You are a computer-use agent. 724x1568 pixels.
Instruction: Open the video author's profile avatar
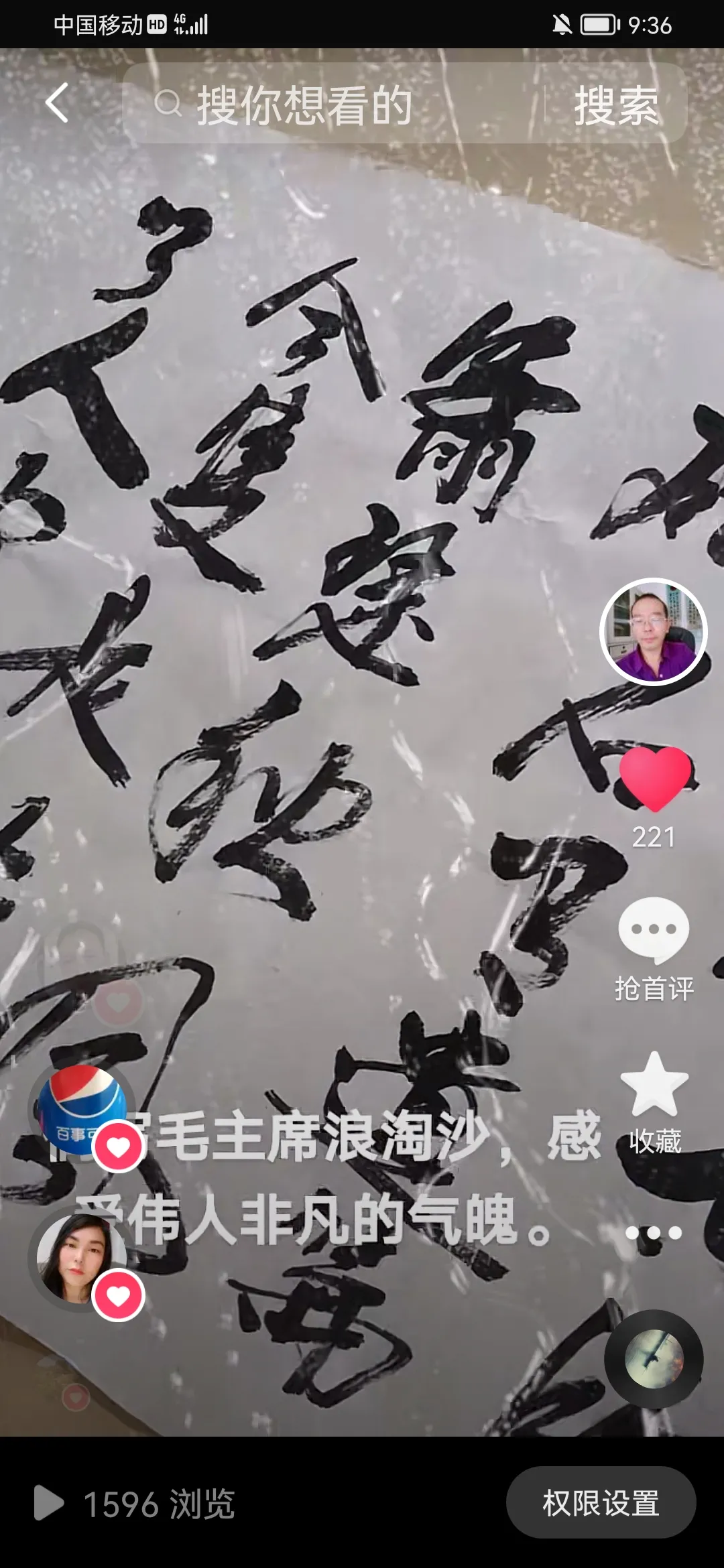(654, 632)
